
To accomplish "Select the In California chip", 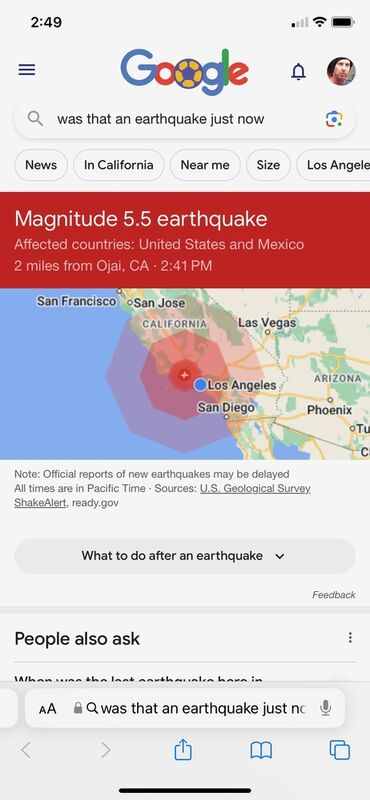I will pos(118,165).
